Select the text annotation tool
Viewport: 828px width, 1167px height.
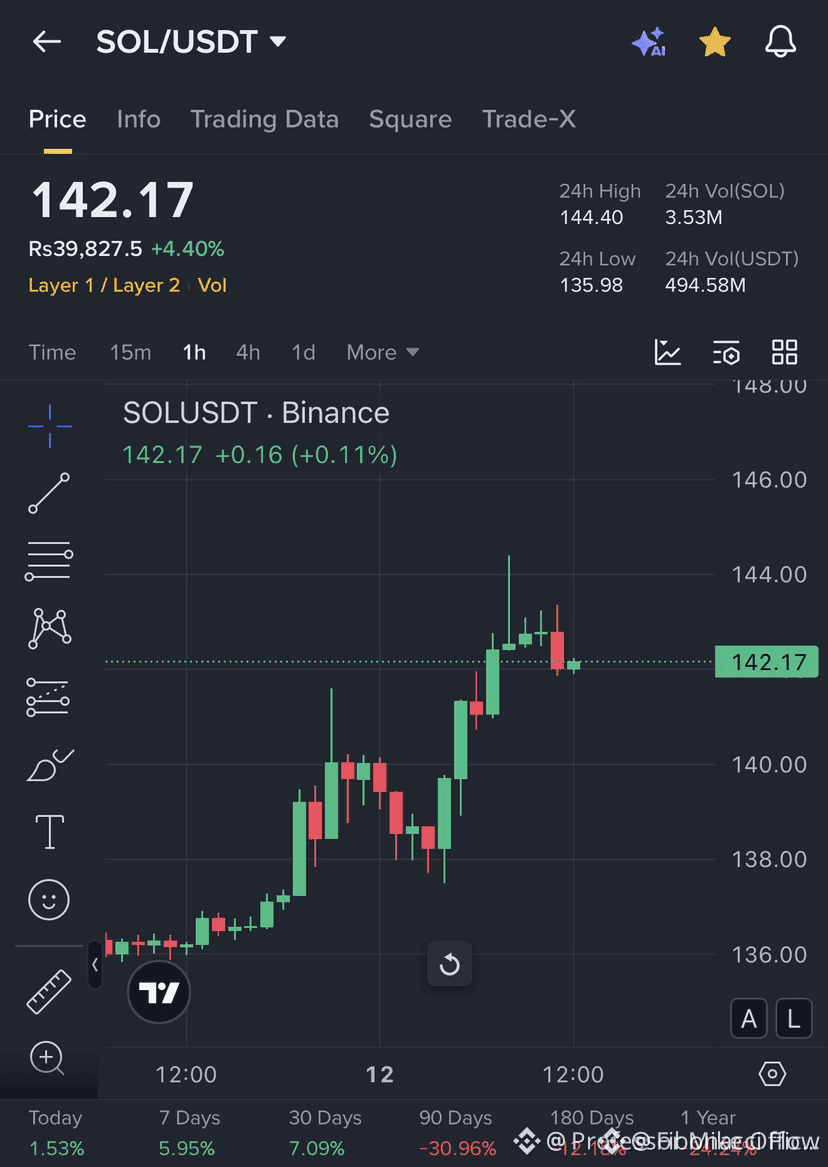coord(48,831)
